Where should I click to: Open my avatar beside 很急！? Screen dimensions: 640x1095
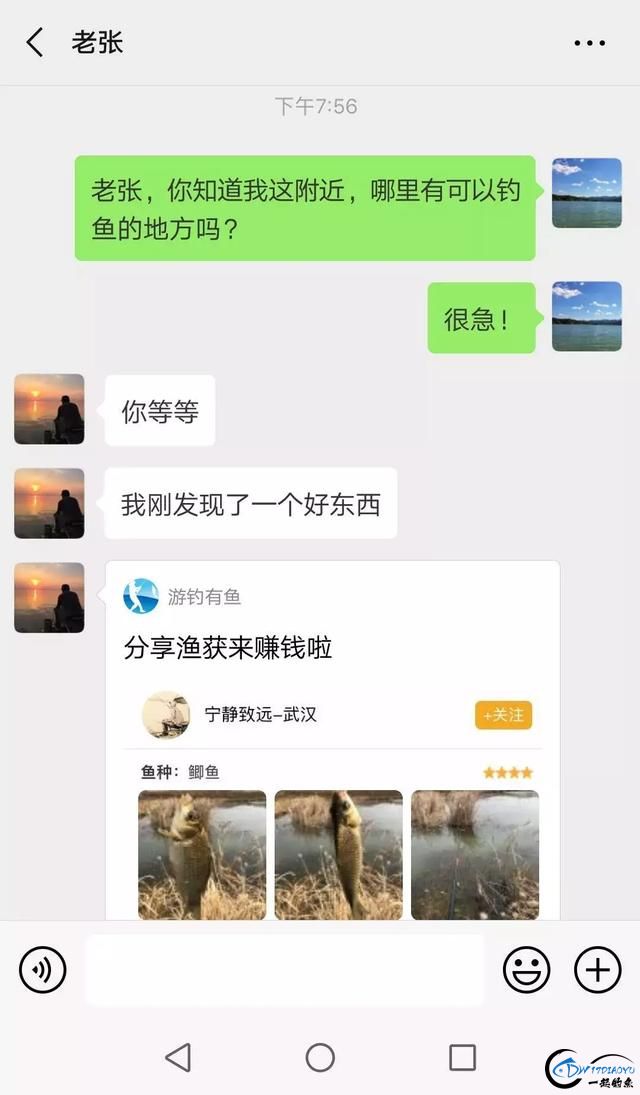pyautogui.click(x=587, y=316)
